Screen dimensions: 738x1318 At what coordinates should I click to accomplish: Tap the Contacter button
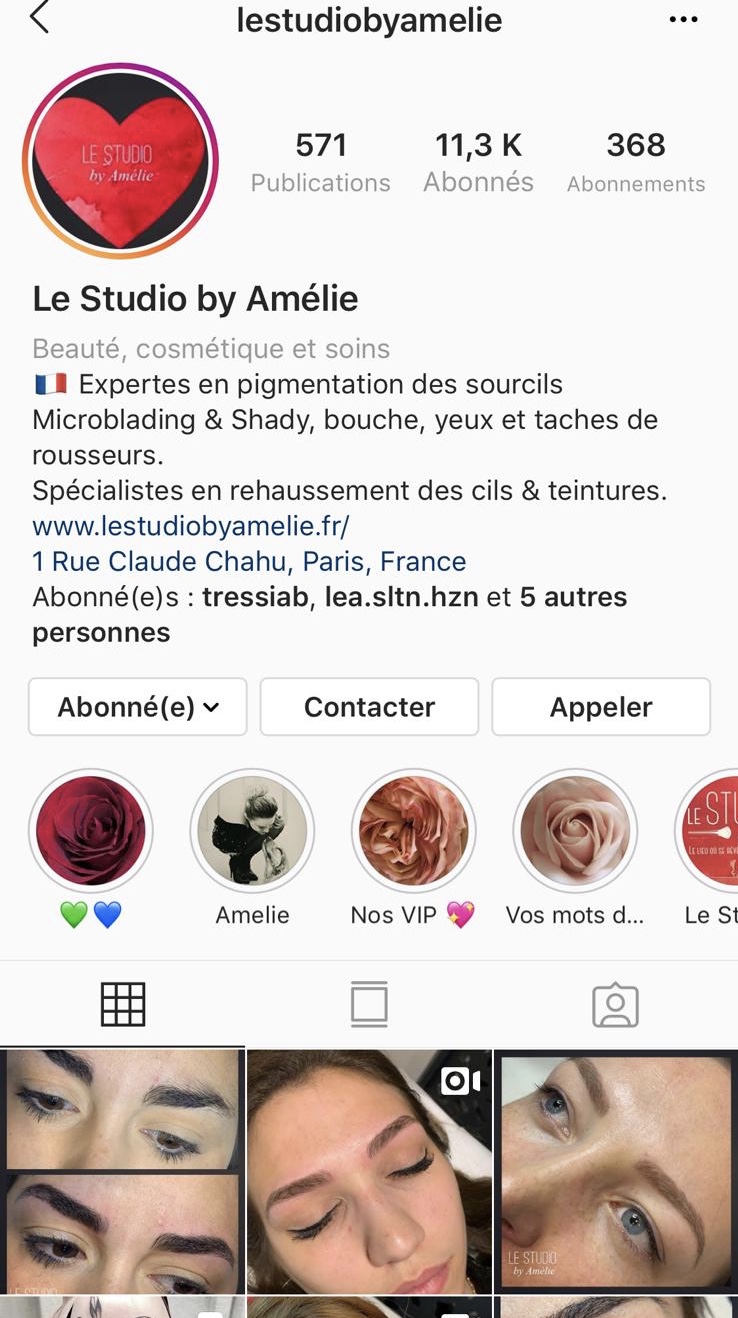[x=369, y=707]
